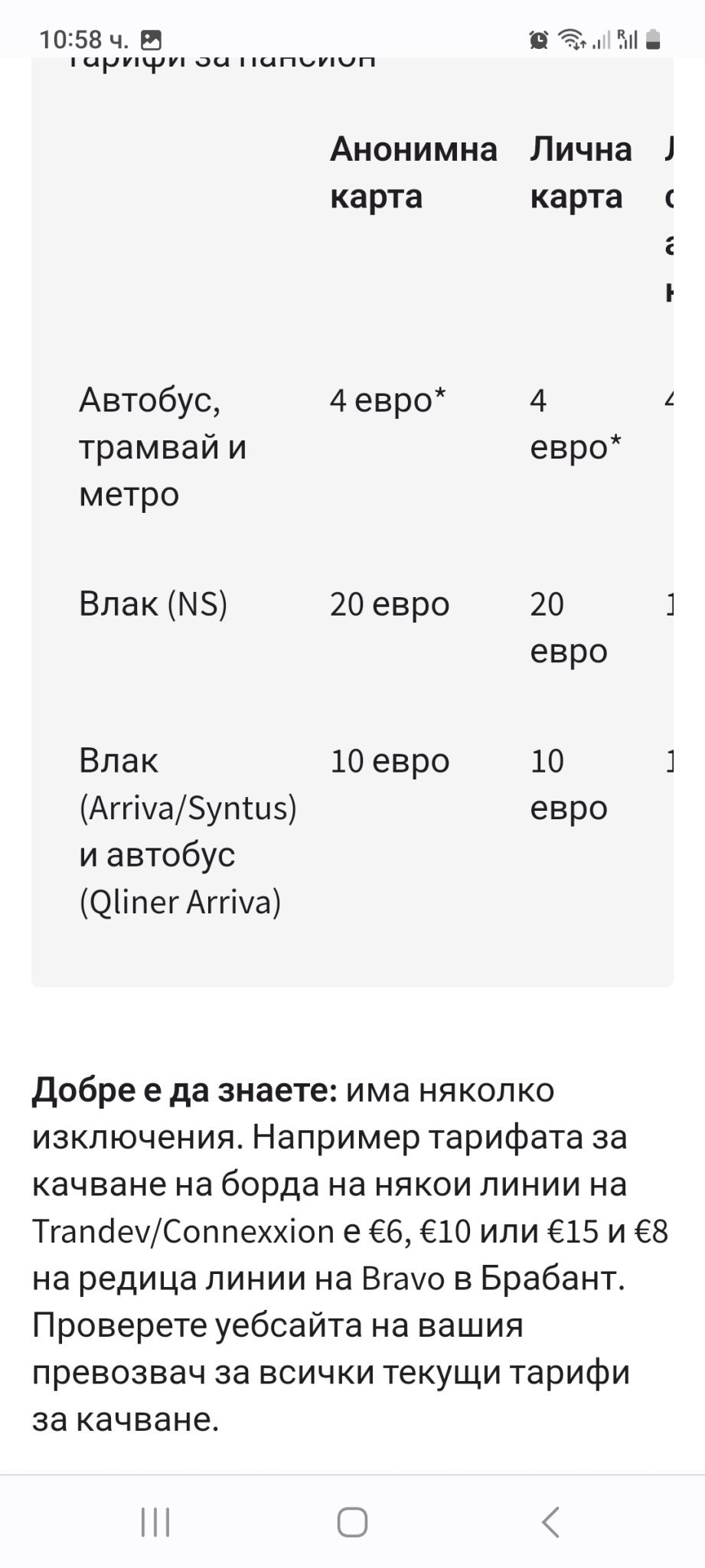Image resolution: width=705 pixels, height=1568 pixels.
Task: Go back with the system back button
Action: (x=550, y=1522)
